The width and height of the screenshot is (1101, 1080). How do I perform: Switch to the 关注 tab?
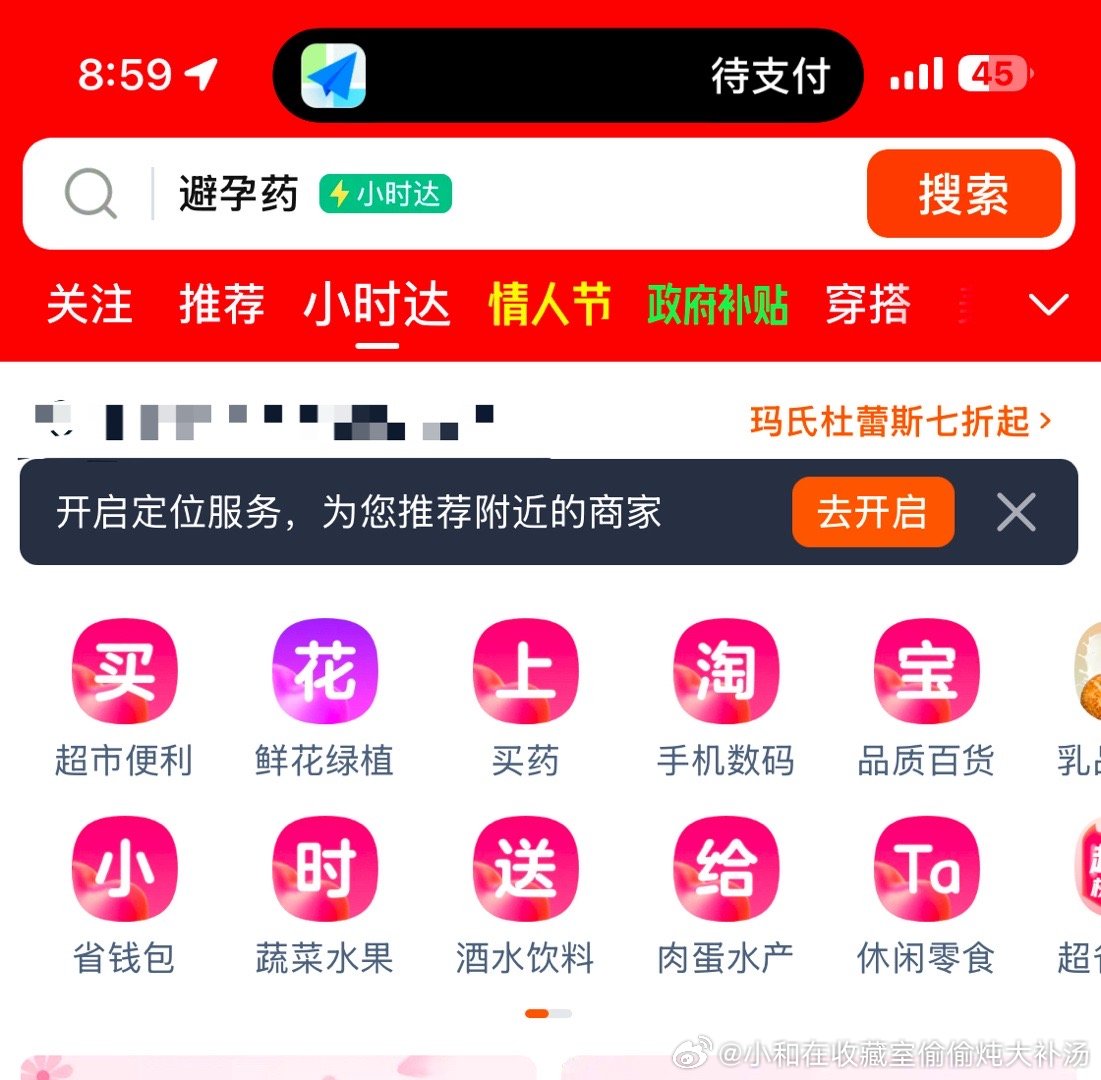tap(89, 305)
